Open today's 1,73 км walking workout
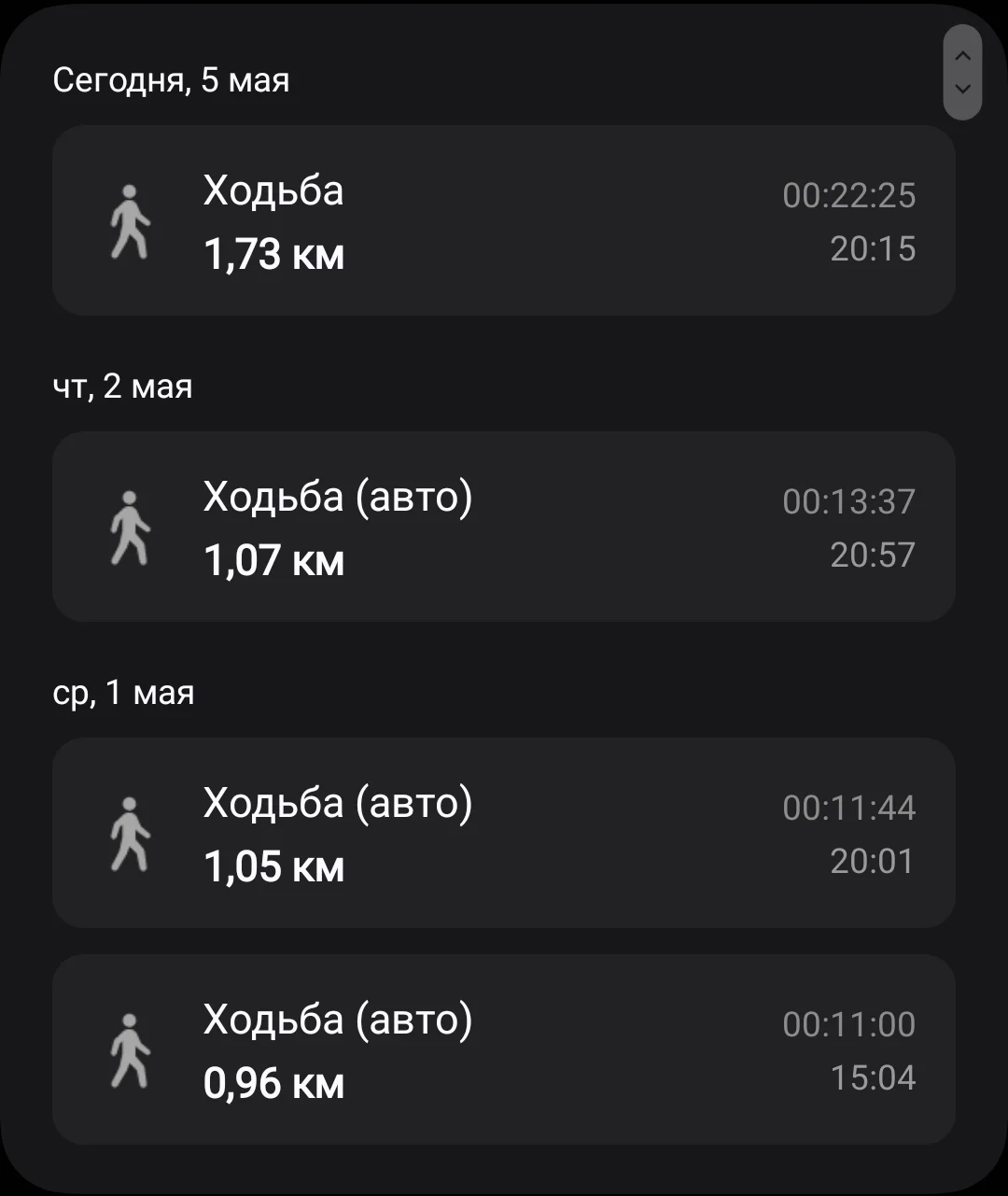The image size is (1008, 1196). [503, 221]
